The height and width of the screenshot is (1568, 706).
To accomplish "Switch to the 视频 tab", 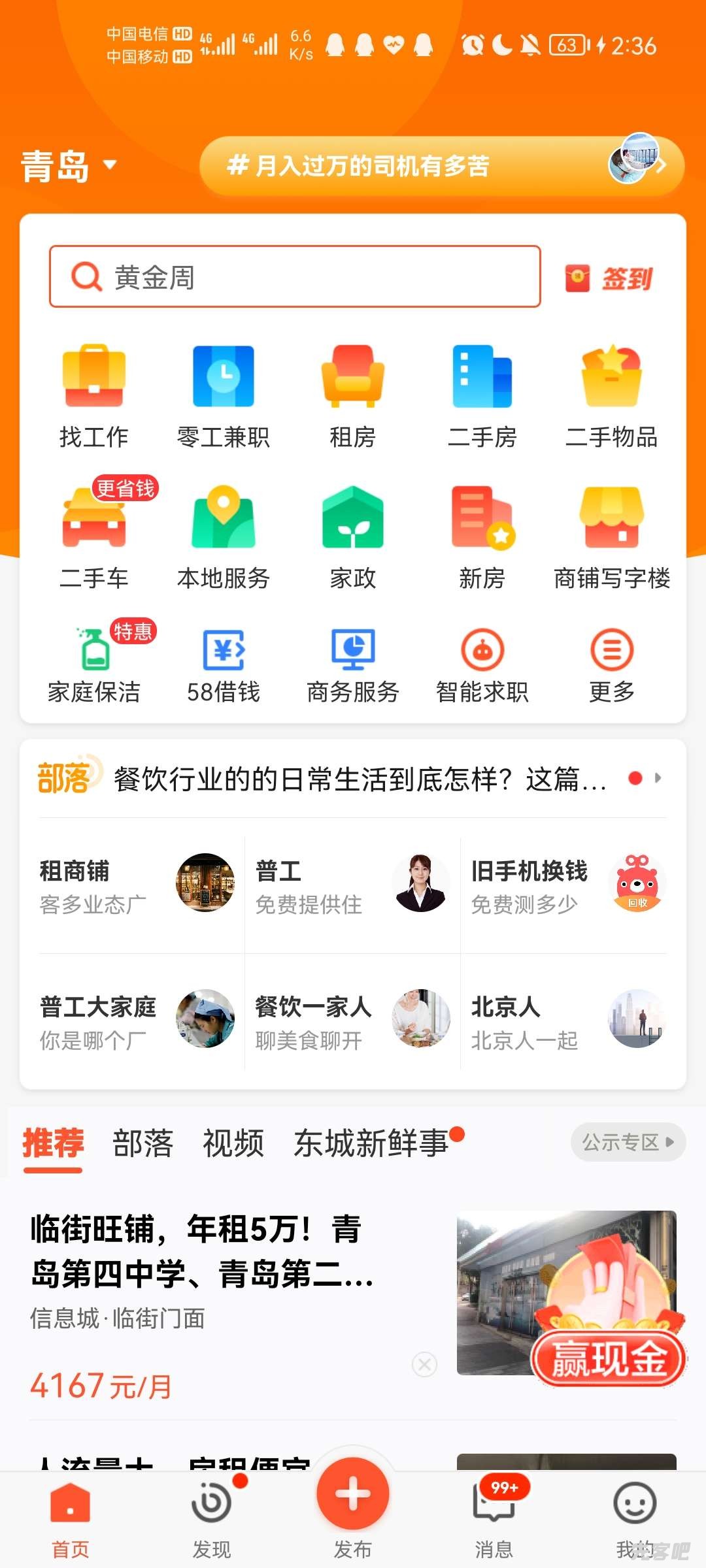I will tap(233, 1143).
